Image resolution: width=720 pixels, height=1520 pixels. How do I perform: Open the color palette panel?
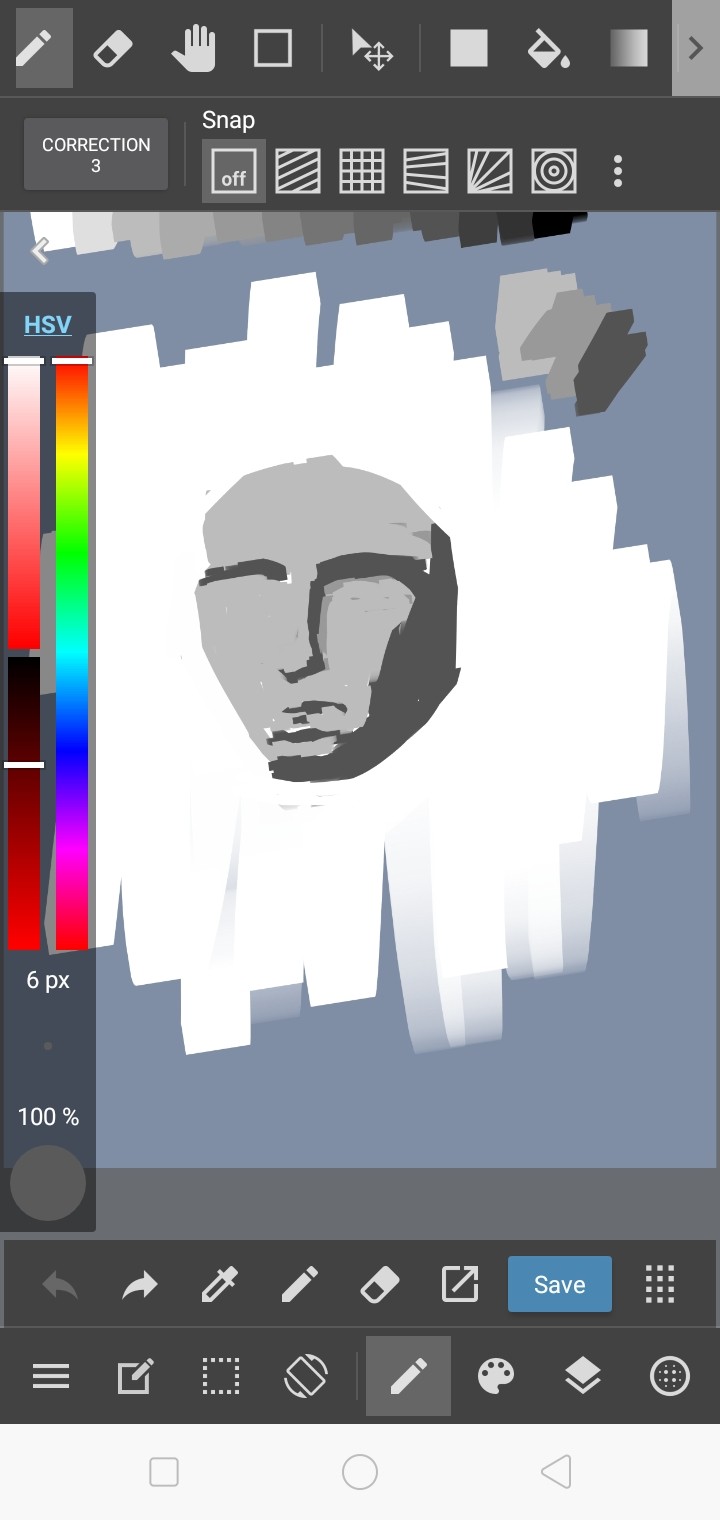[496, 1377]
